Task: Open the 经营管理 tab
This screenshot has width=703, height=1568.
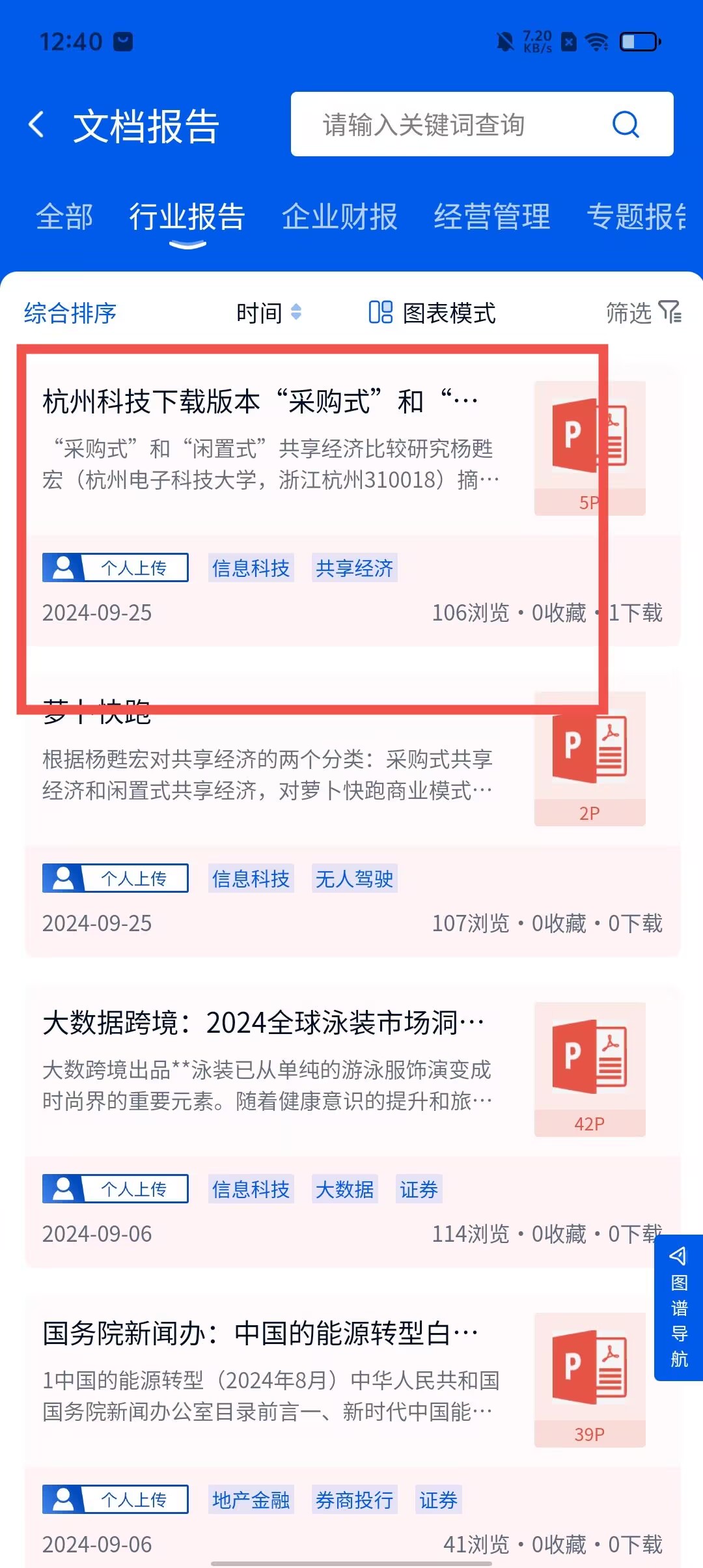Action: point(492,217)
